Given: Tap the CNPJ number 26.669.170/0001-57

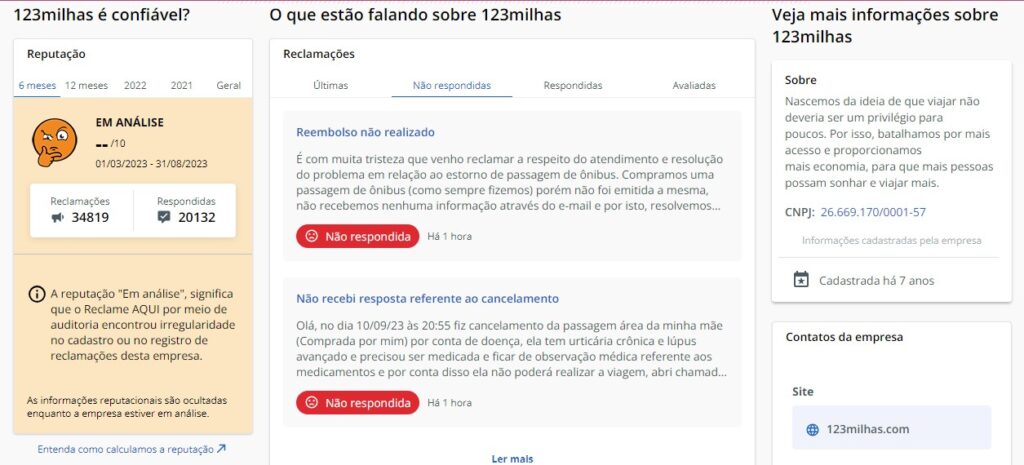Looking at the screenshot, I should click(873, 212).
